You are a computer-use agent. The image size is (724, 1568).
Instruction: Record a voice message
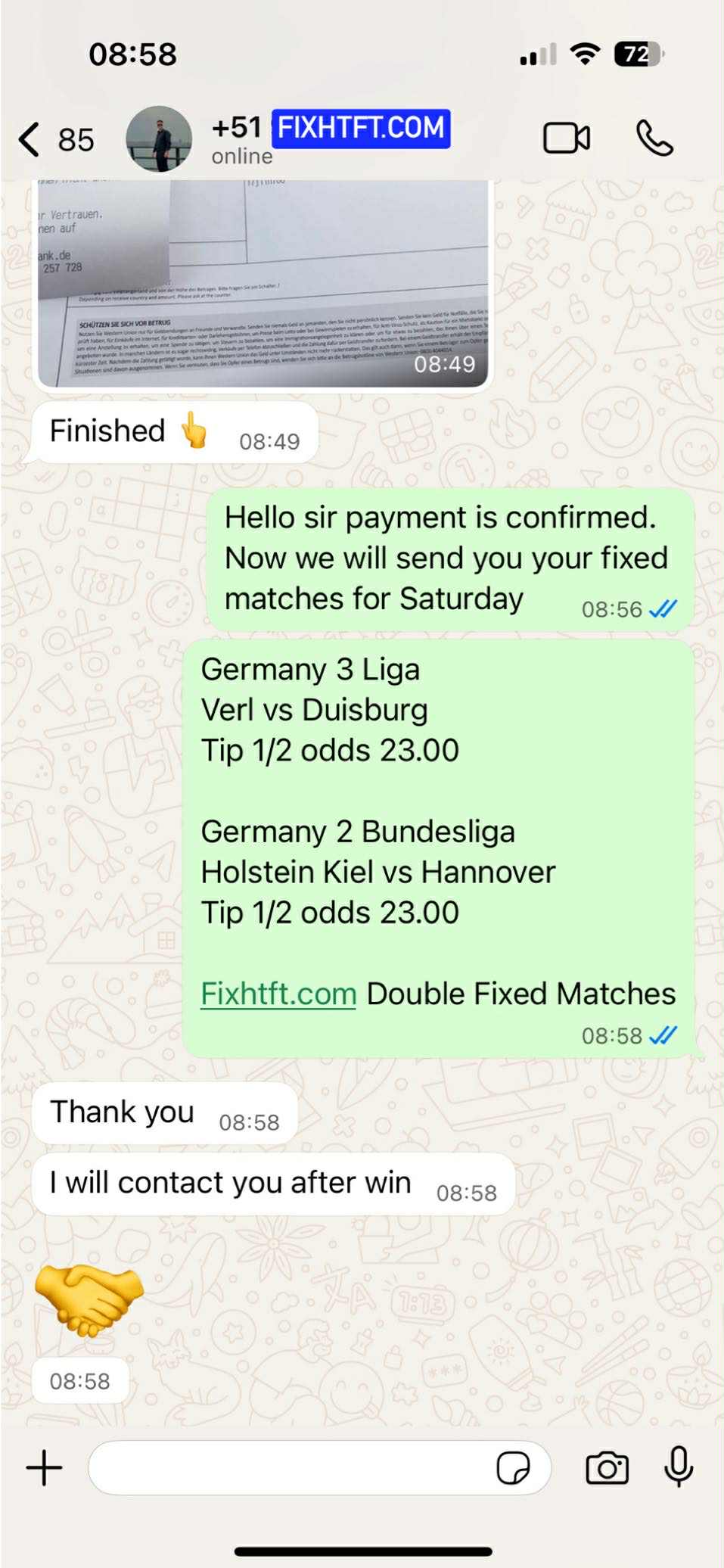tap(679, 1467)
